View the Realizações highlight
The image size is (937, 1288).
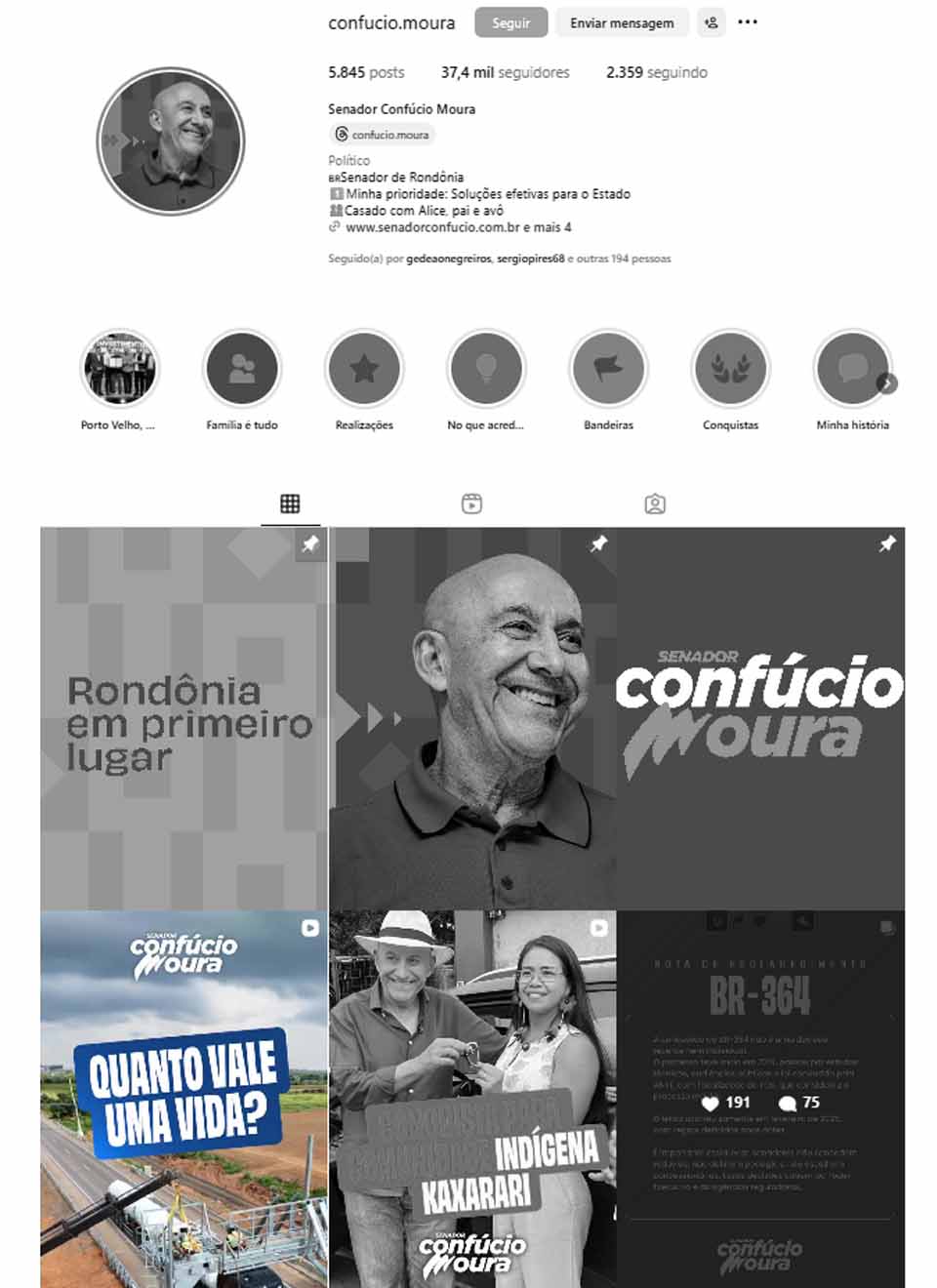pyautogui.click(x=364, y=369)
